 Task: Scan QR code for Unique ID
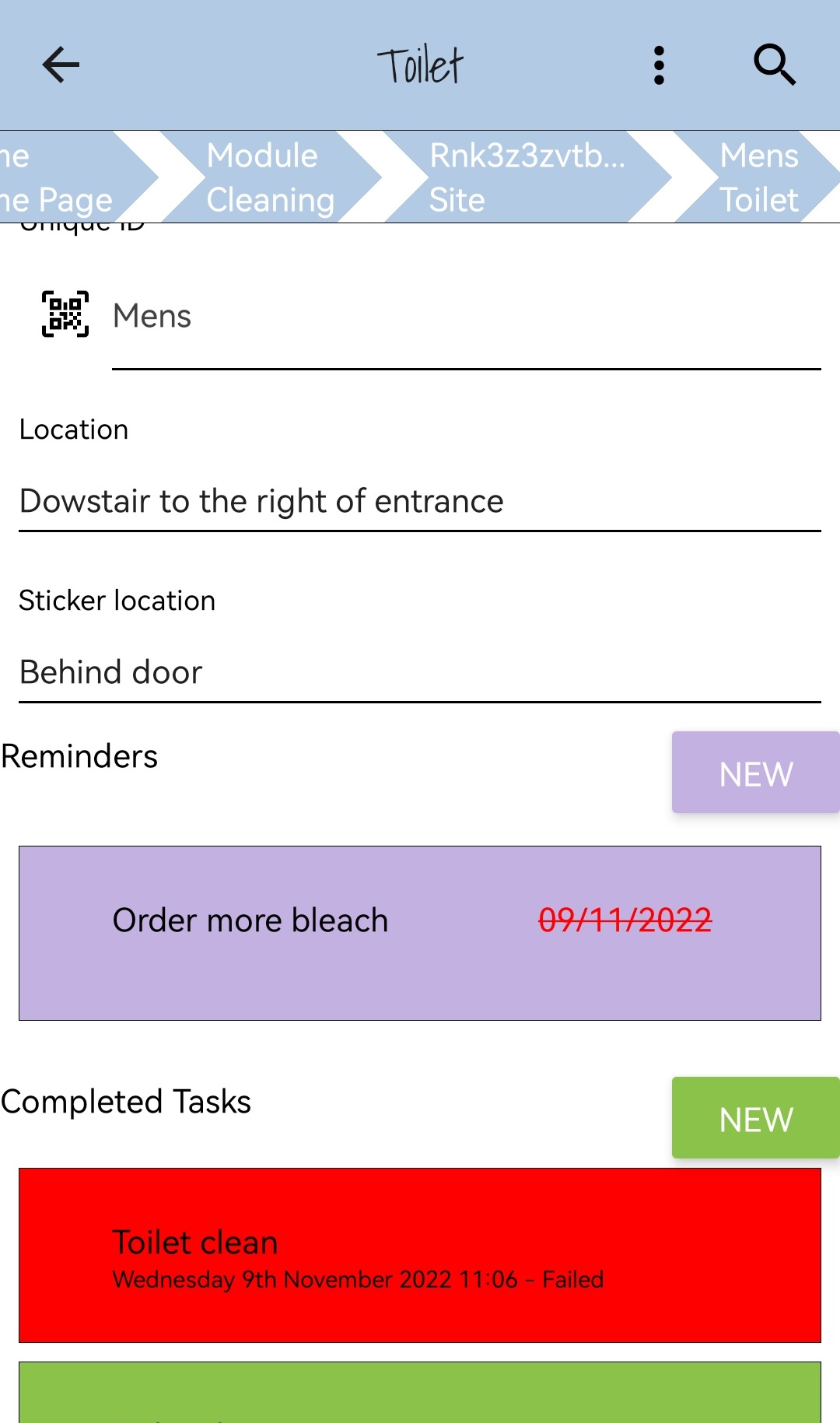(65, 314)
